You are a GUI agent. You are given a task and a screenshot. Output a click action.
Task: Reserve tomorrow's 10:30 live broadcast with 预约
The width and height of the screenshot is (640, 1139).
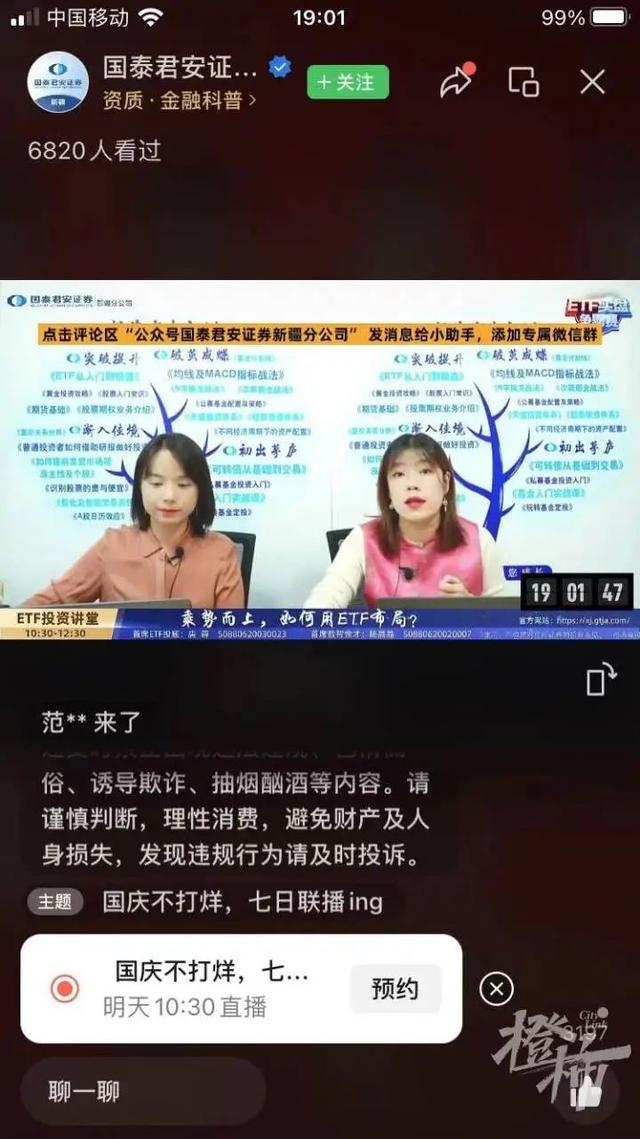click(x=394, y=989)
